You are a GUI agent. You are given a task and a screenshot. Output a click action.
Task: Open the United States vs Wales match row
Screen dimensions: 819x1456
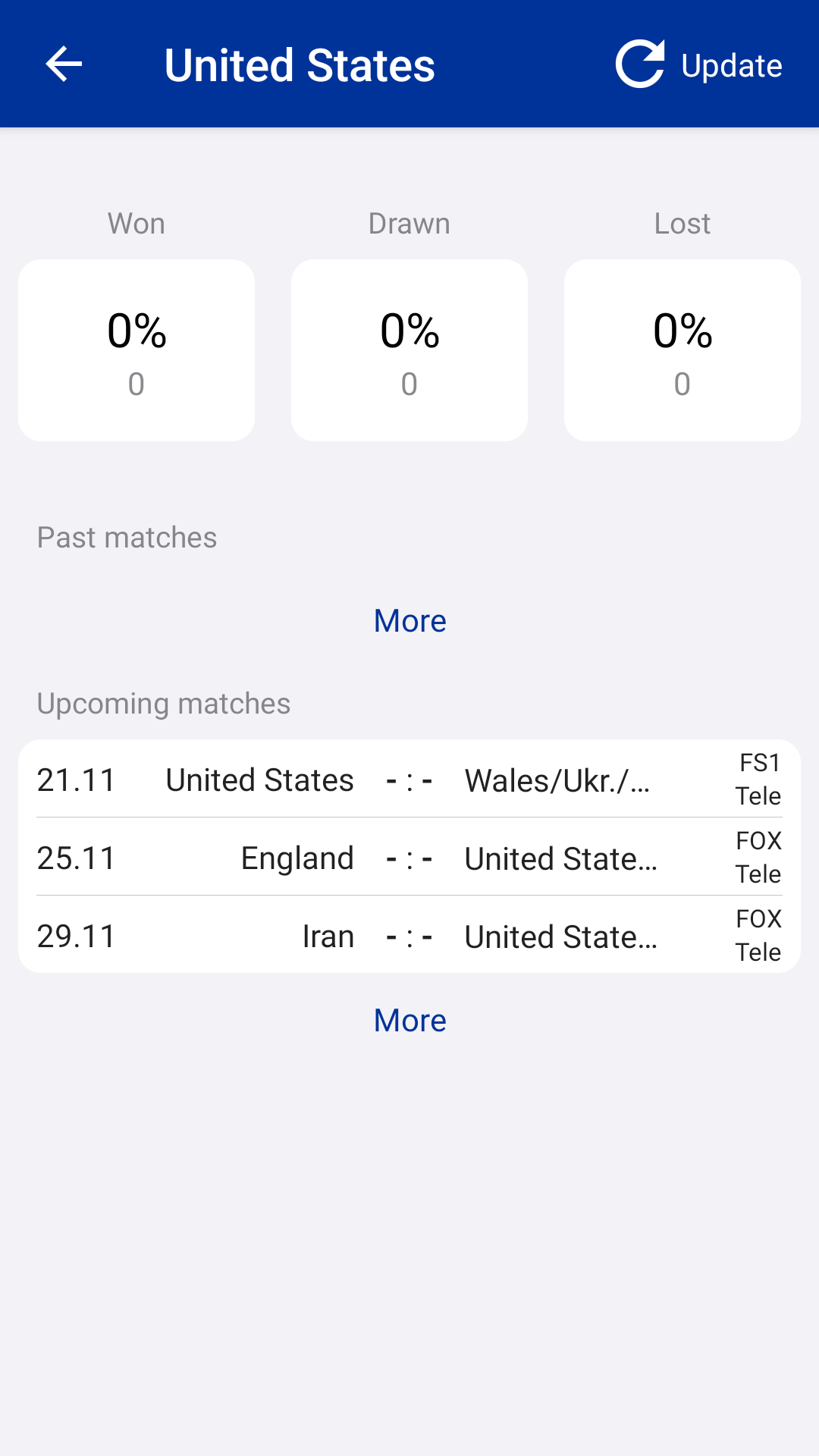point(409,780)
